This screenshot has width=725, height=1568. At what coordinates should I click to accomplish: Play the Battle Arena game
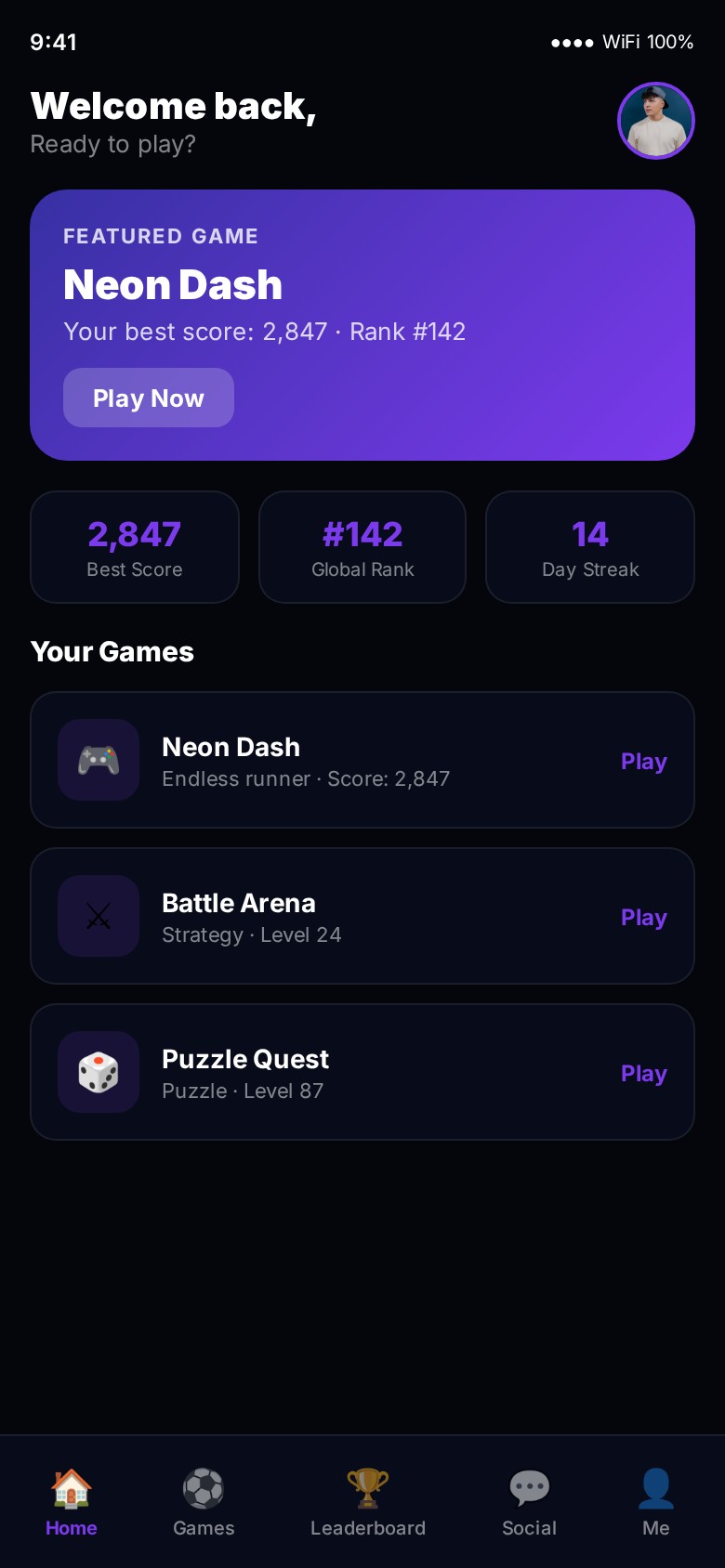pyautogui.click(x=643, y=917)
